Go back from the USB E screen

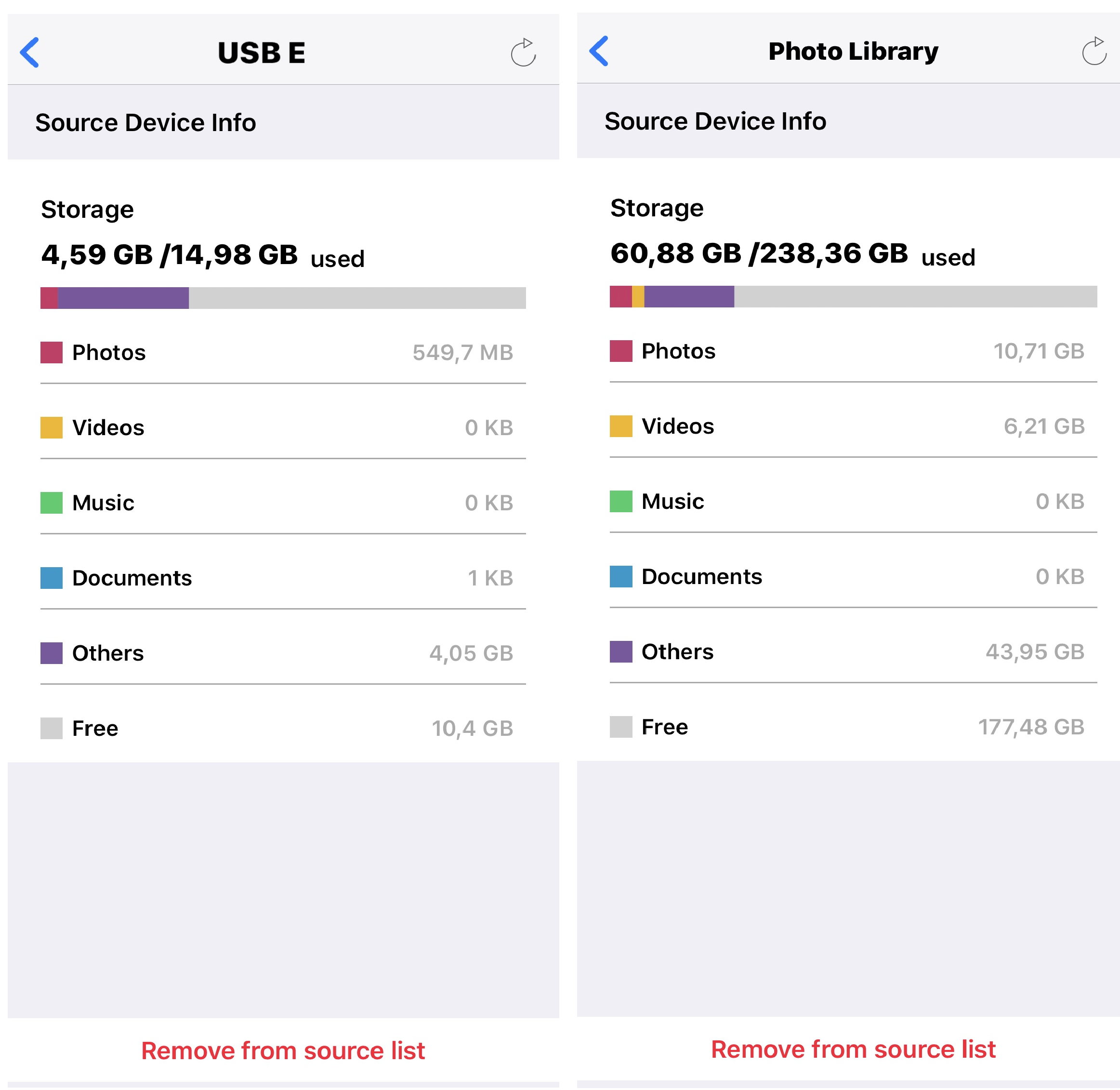pyautogui.click(x=30, y=53)
